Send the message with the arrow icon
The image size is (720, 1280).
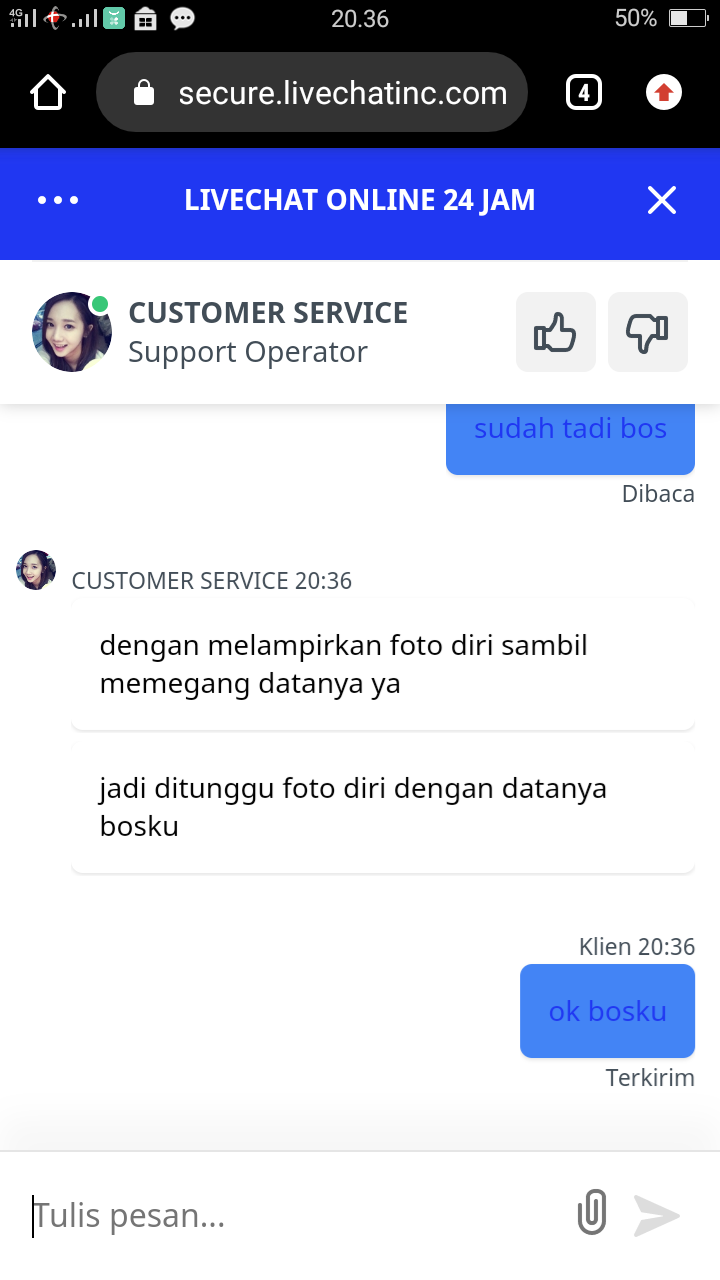[657, 1215]
